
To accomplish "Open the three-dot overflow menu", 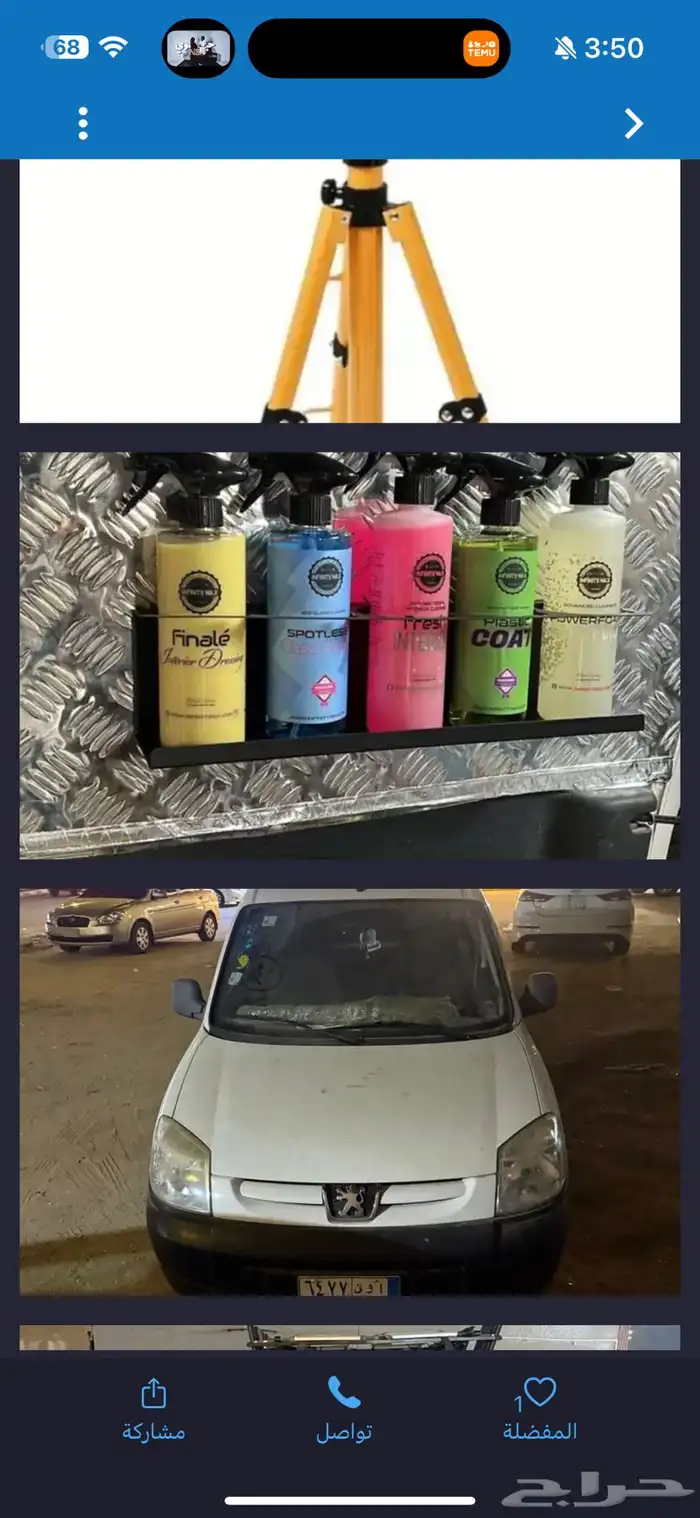I will (x=83, y=124).
